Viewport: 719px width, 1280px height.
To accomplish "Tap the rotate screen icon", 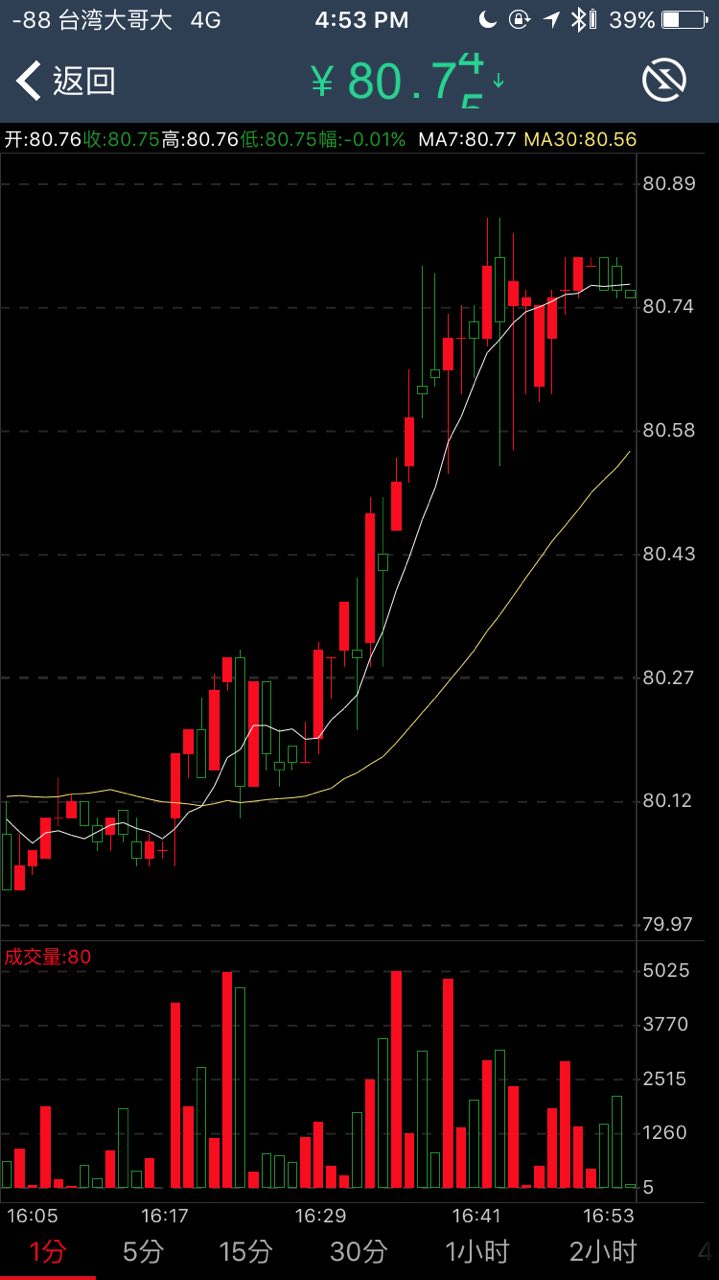I will click(x=664, y=80).
